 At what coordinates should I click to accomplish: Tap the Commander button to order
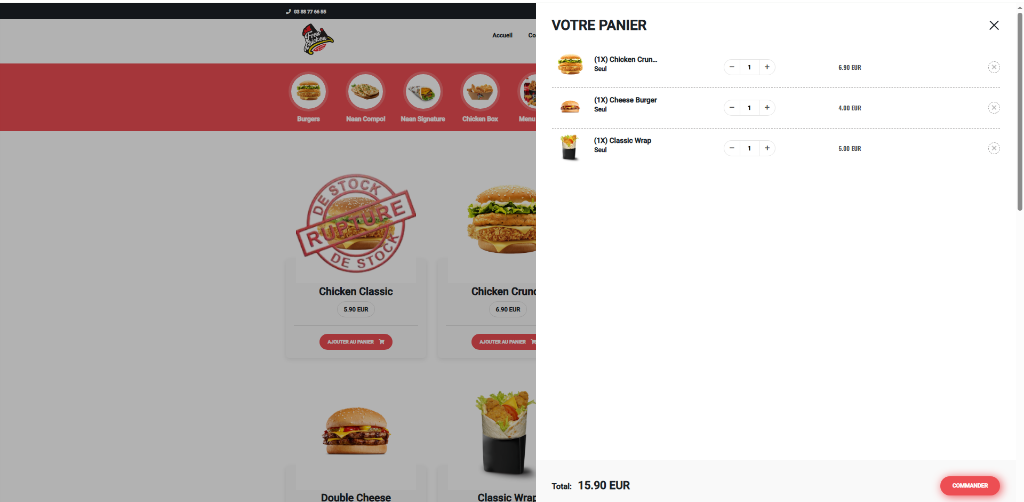coord(969,486)
